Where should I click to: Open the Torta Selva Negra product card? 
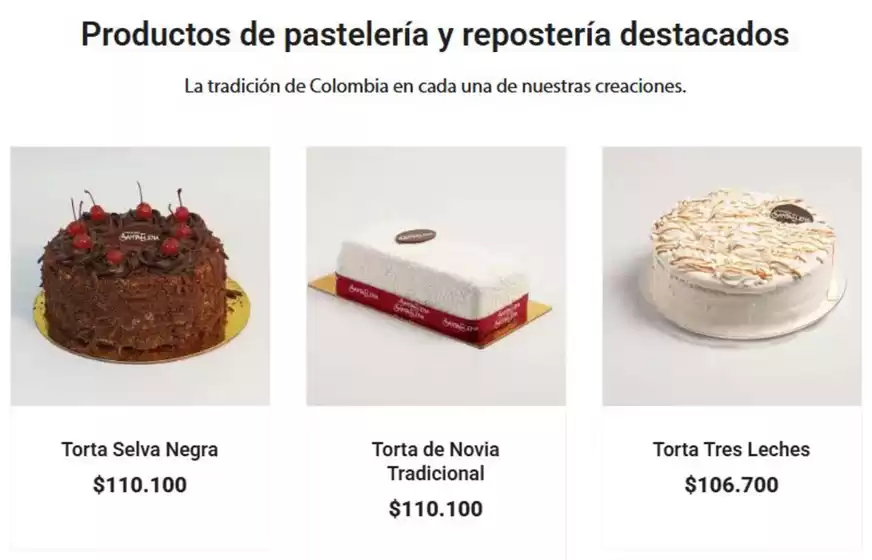(x=140, y=276)
